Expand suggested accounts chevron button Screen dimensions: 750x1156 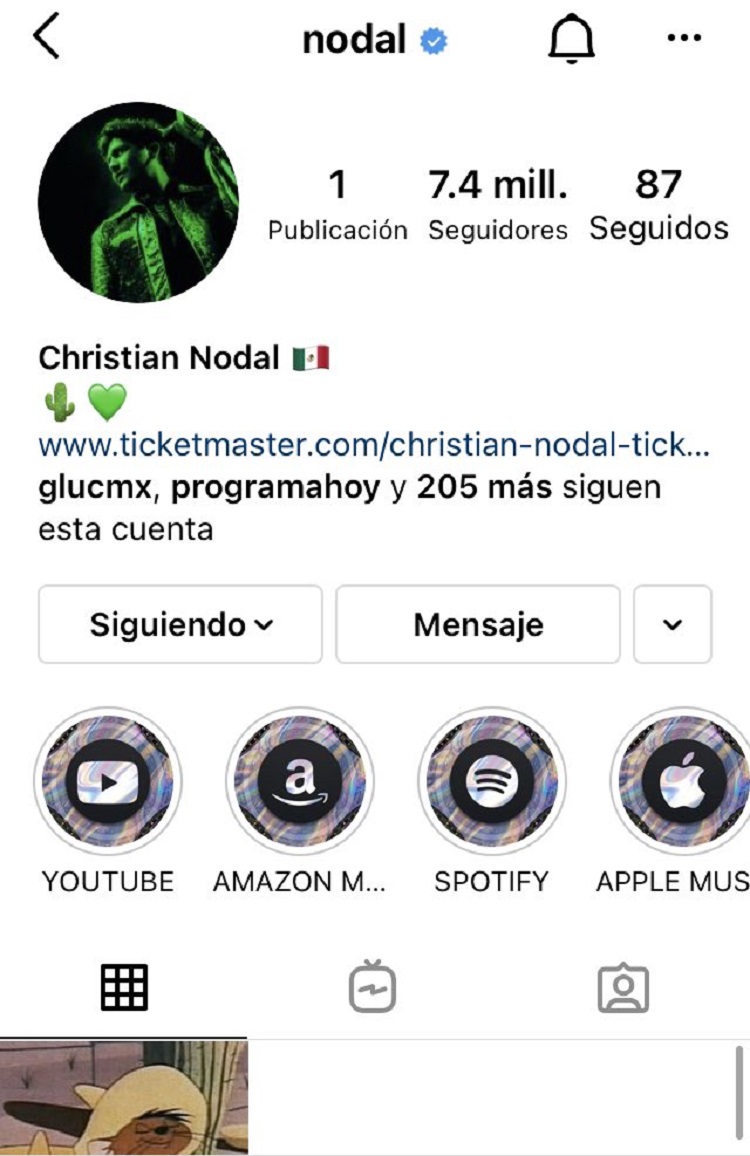coord(672,625)
